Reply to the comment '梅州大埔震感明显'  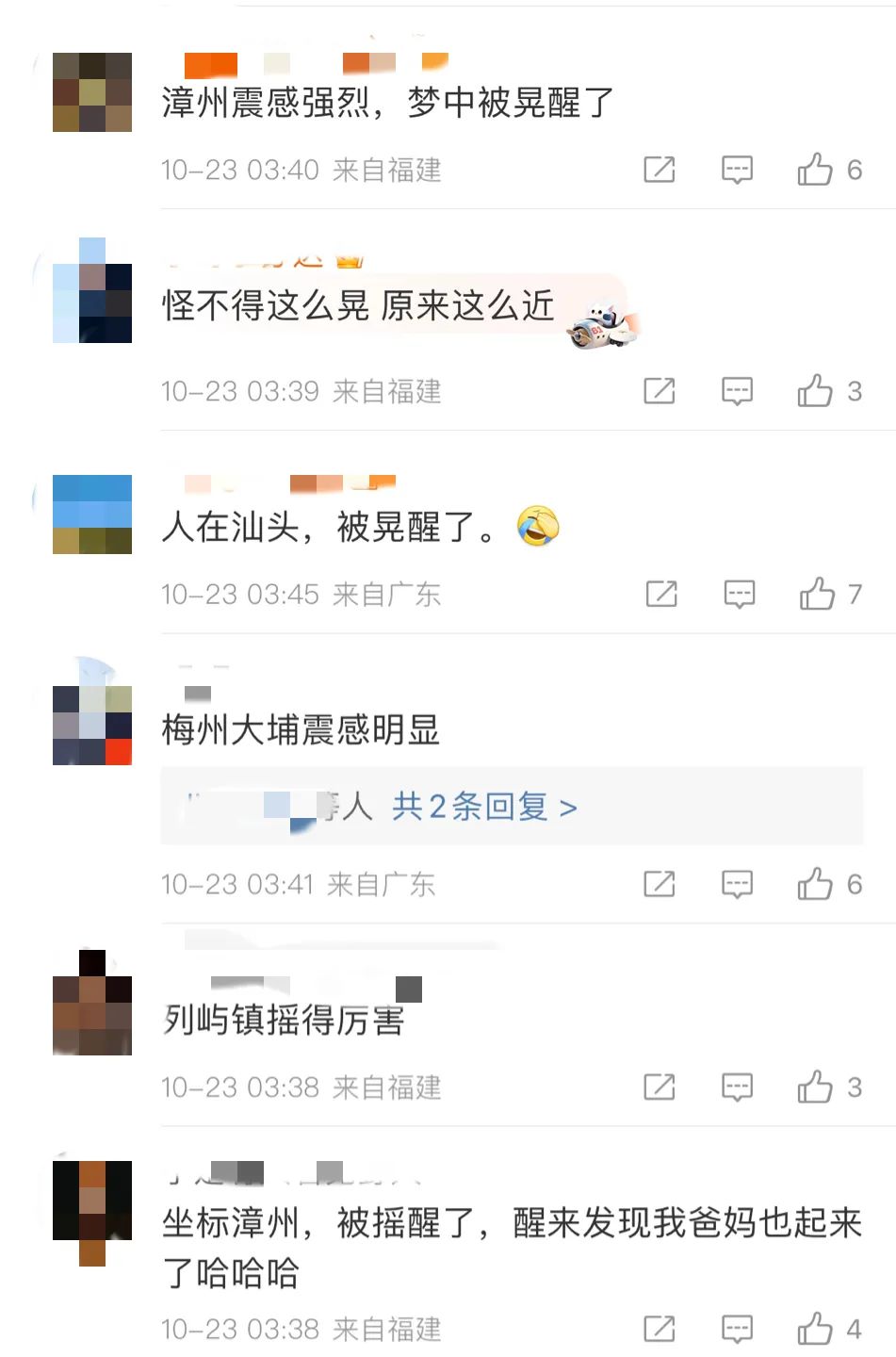737,884
